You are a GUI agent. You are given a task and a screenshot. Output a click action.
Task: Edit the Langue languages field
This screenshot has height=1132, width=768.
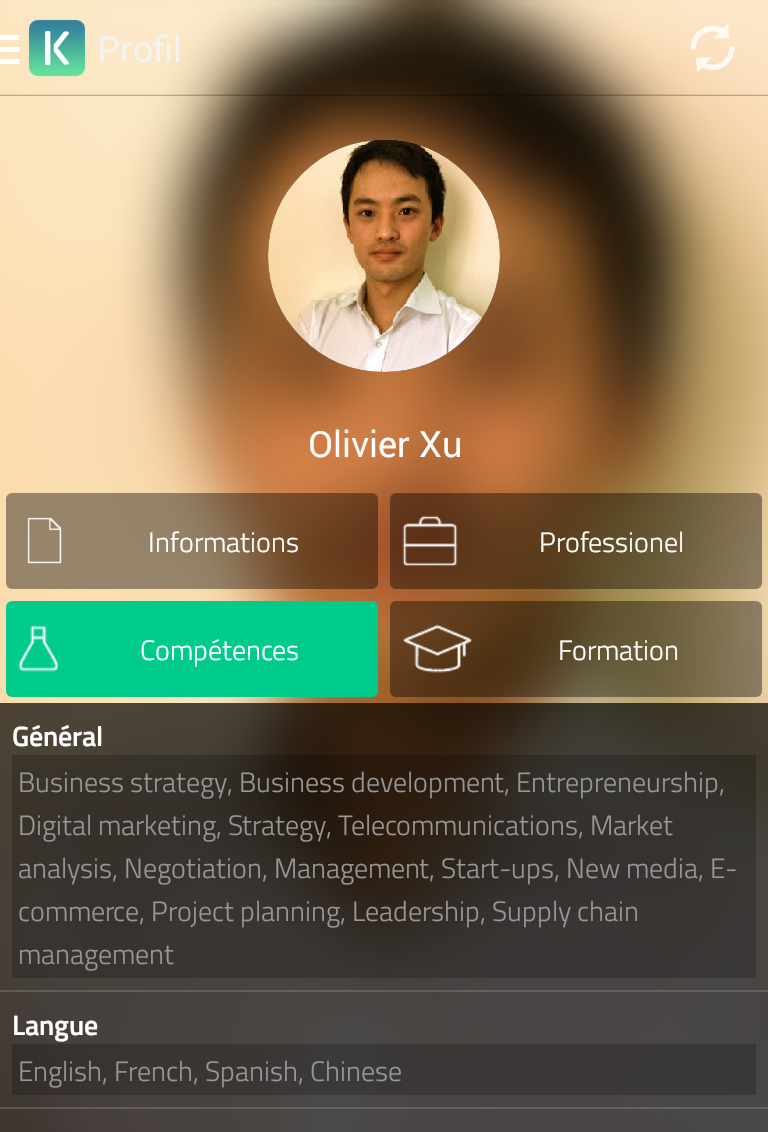(384, 1071)
